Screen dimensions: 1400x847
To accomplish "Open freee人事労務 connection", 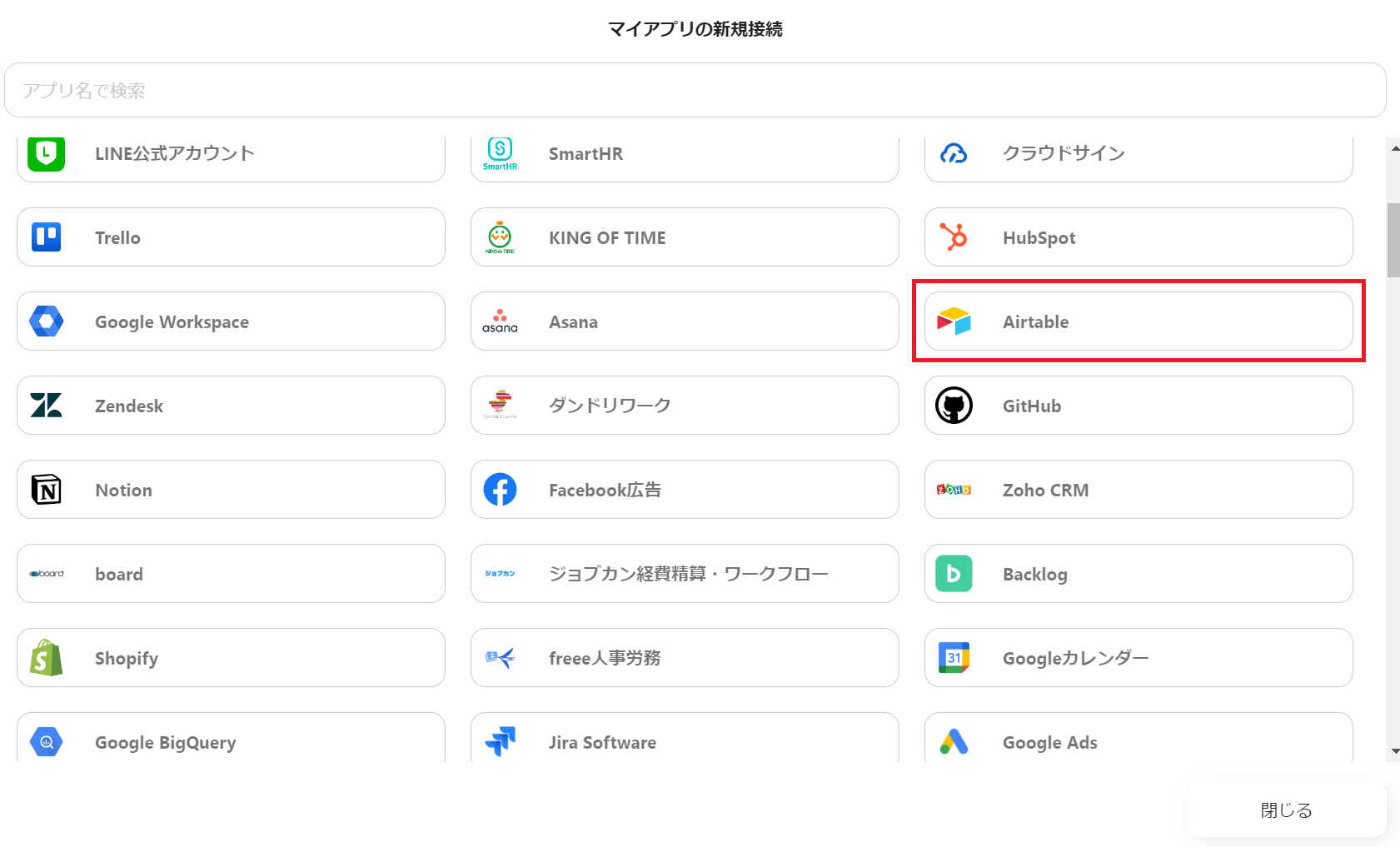I will (x=684, y=658).
